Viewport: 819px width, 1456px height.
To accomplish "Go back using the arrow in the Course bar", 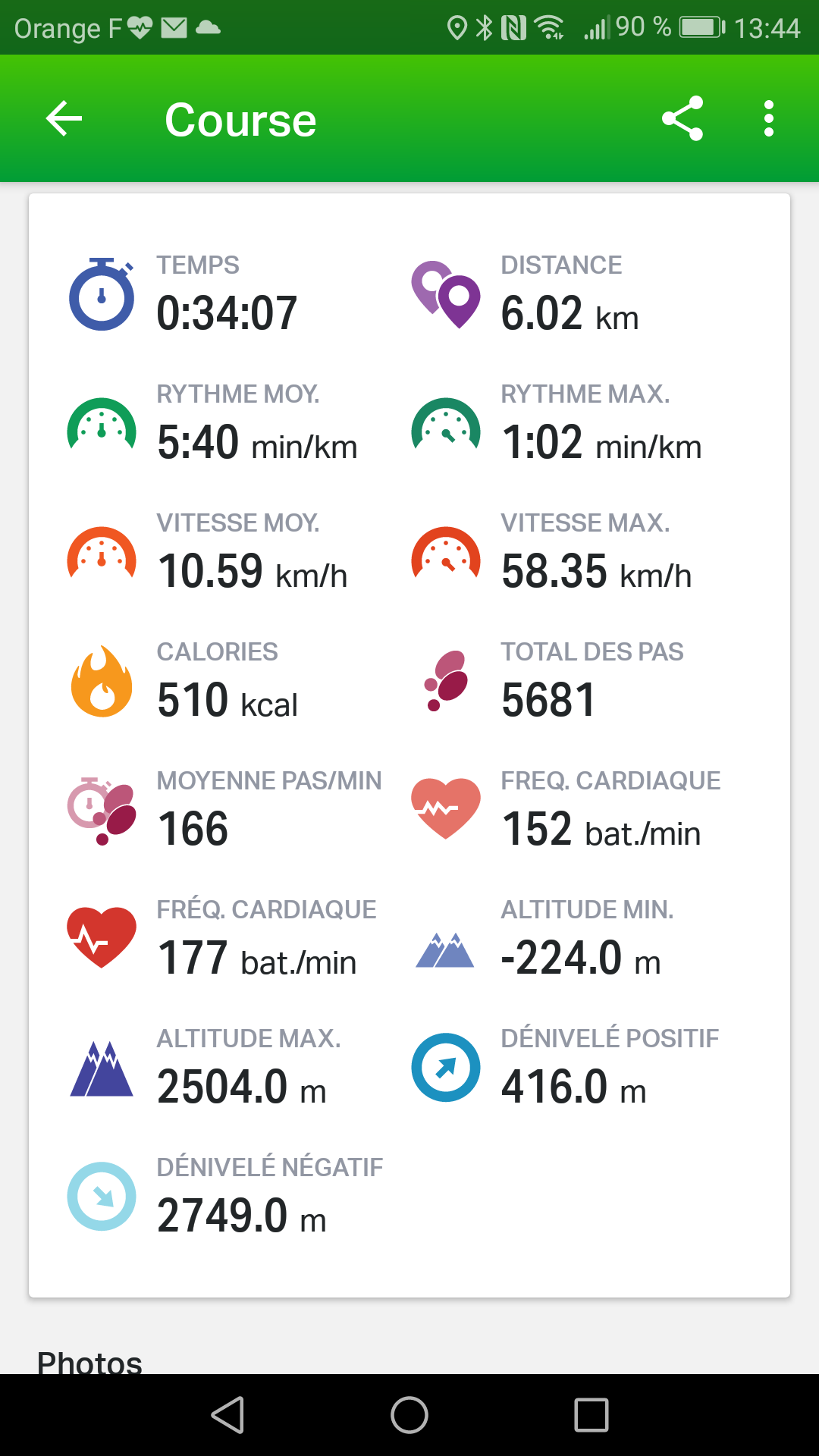I will point(64,119).
